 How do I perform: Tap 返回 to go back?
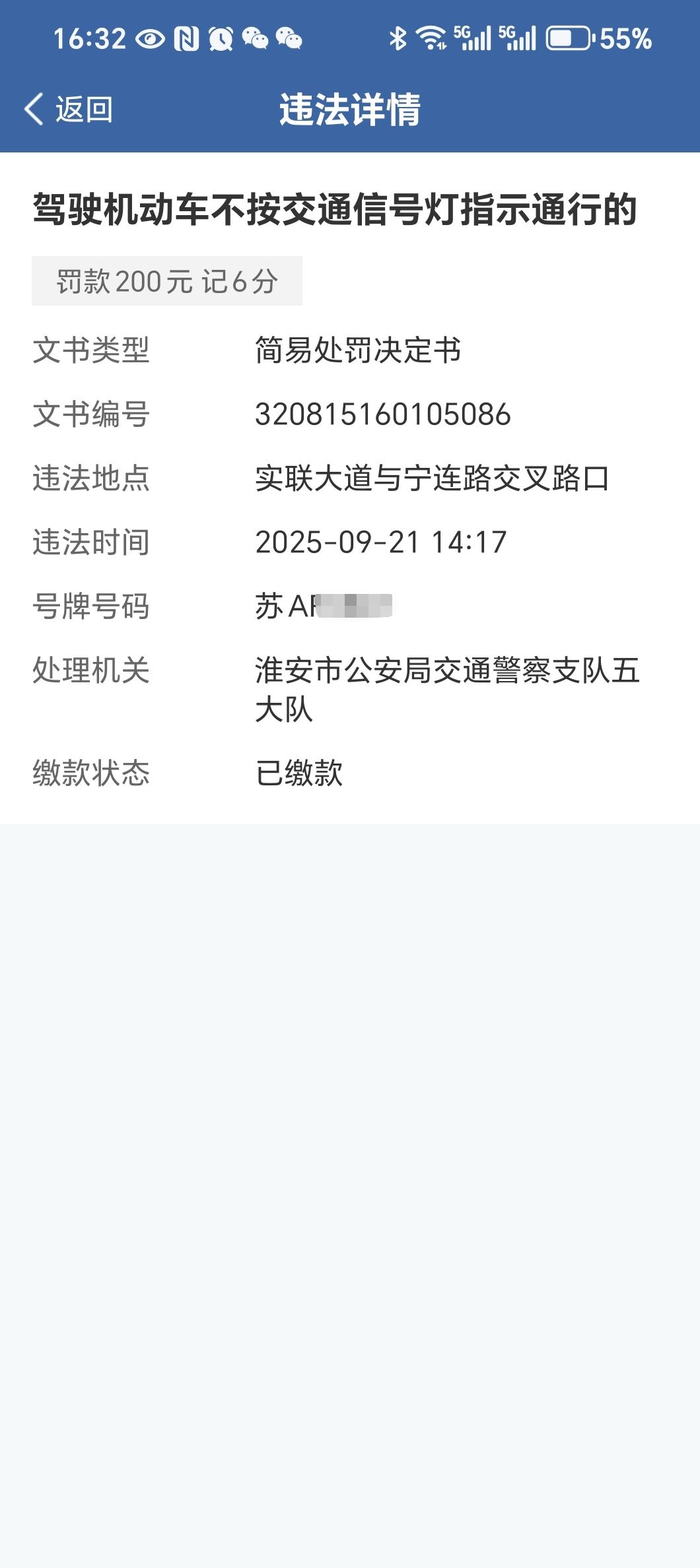[x=69, y=109]
